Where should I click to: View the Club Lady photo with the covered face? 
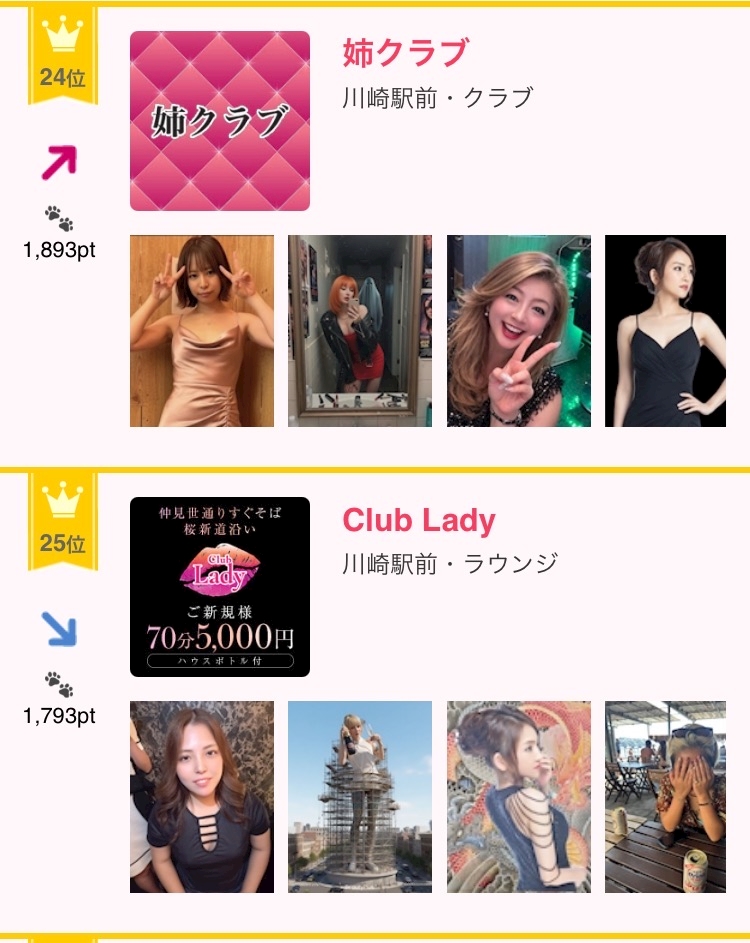click(665, 796)
